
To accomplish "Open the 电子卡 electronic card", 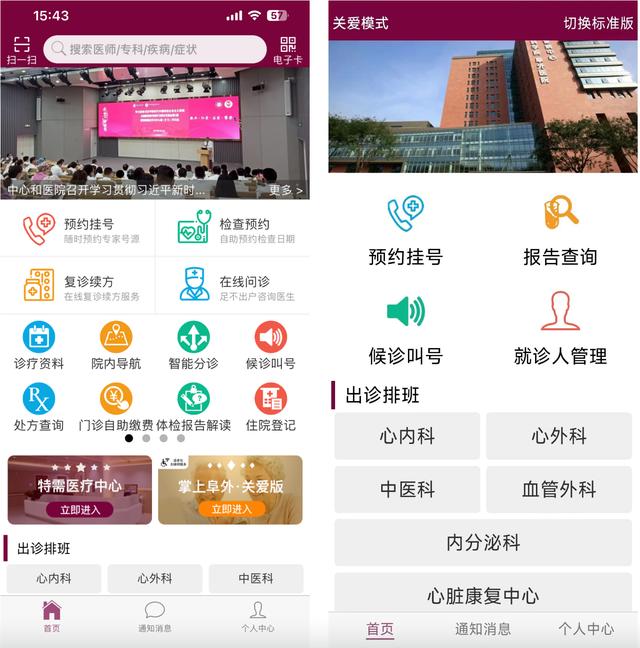I will pyautogui.click(x=288, y=50).
